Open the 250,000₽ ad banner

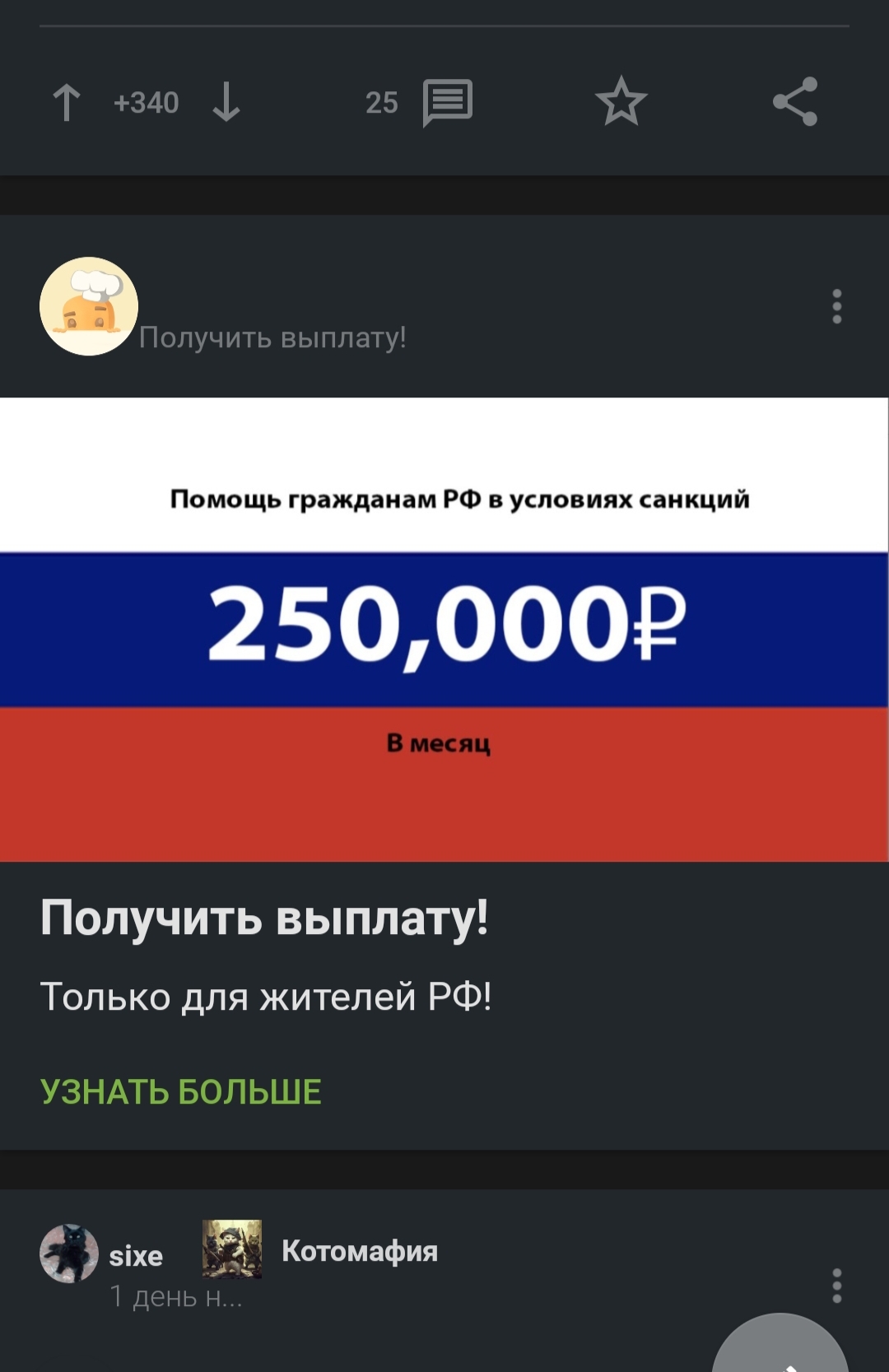tap(444, 630)
